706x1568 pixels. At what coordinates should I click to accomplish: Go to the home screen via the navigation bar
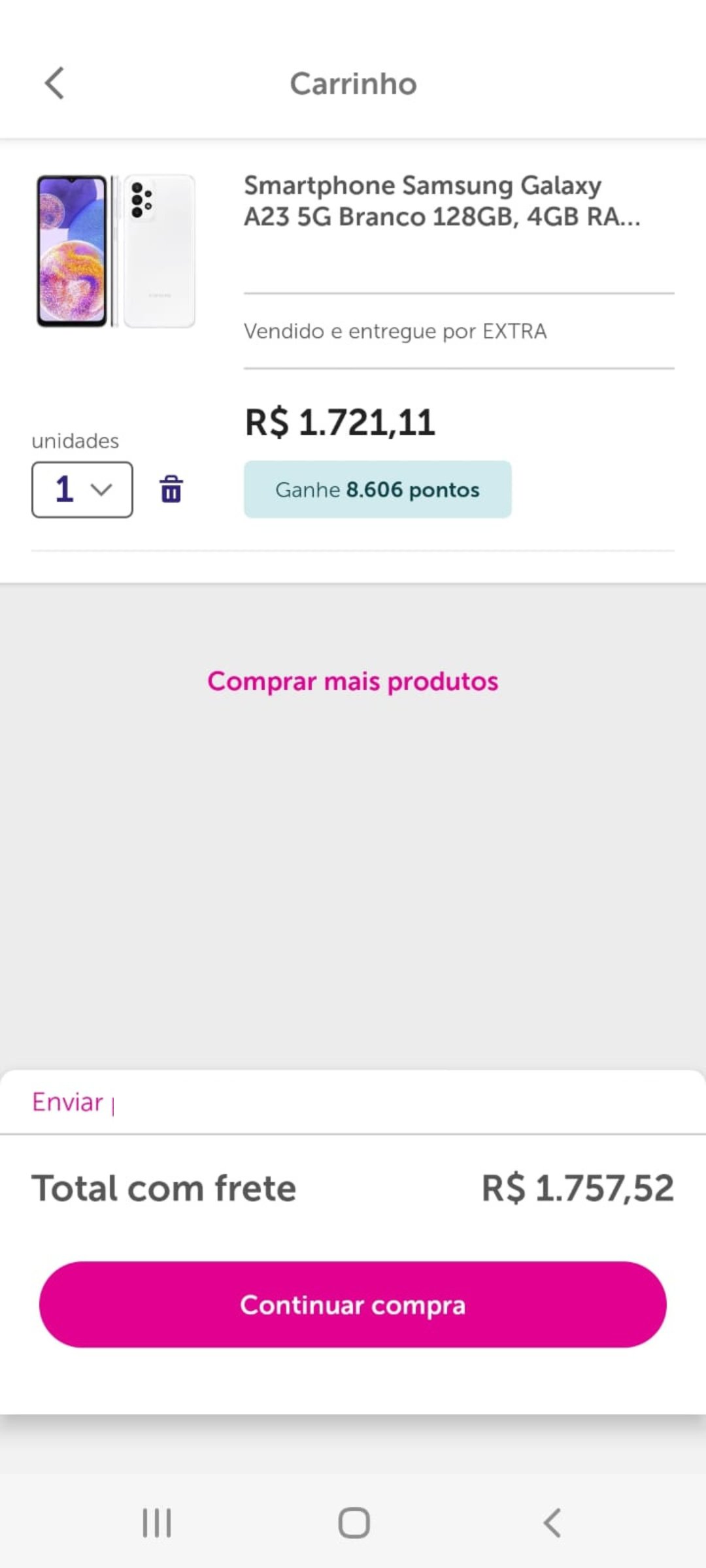click(354, 1523)
